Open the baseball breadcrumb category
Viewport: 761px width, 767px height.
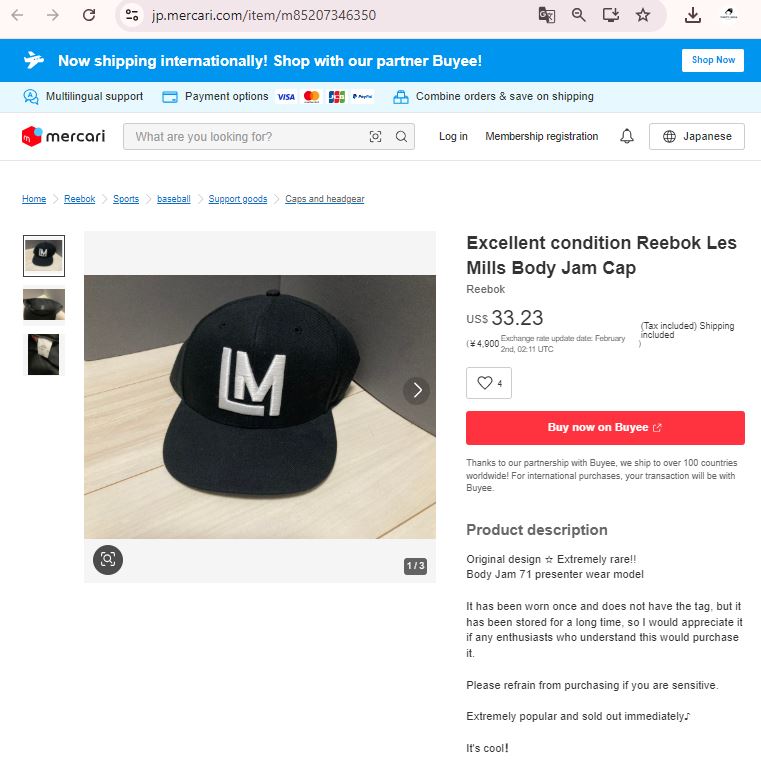[x=173, y=199]
